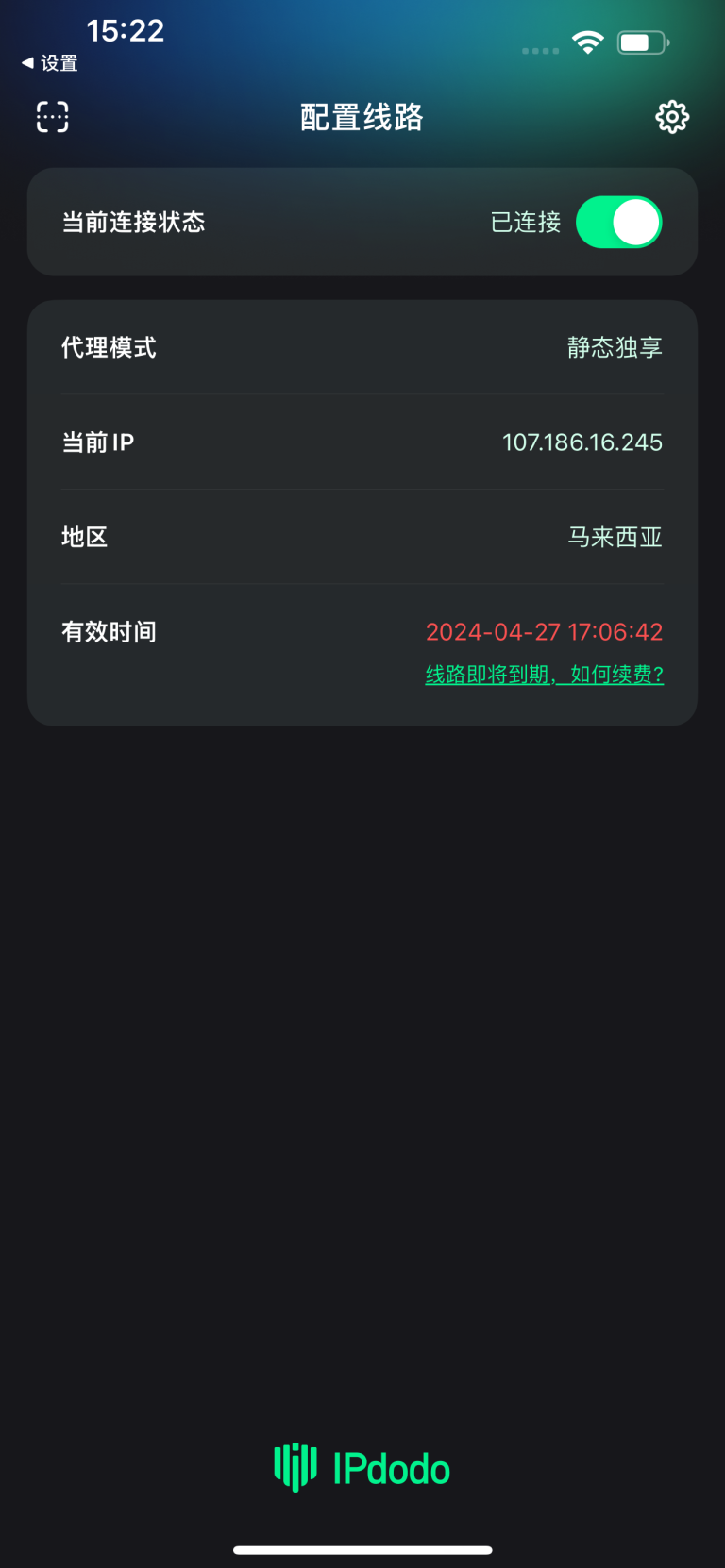The image size is (725, 1568).
Task: Open renewal link 线路即将到期，如何续费?
Action: pos(544,676)
